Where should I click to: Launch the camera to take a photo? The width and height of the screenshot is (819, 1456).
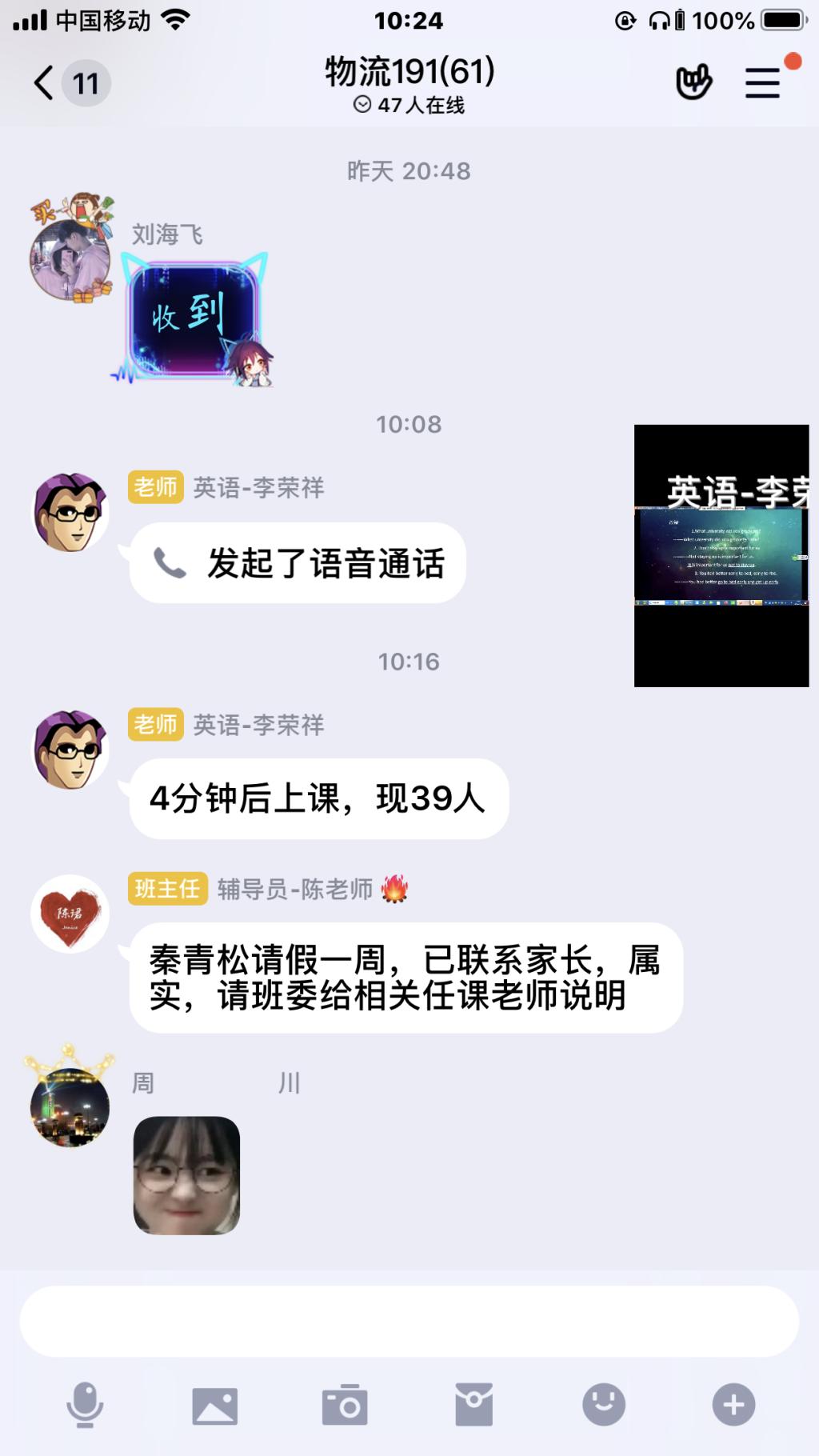click(x=345, y=1405)
